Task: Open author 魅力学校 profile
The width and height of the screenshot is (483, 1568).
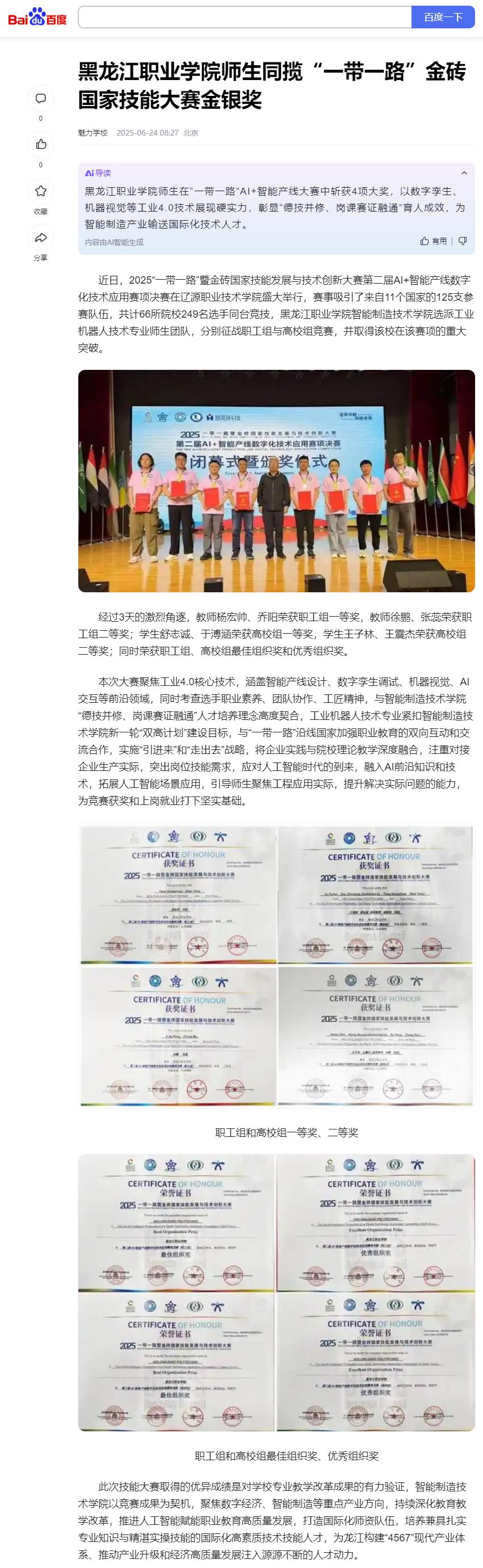Action: [93, 133]
